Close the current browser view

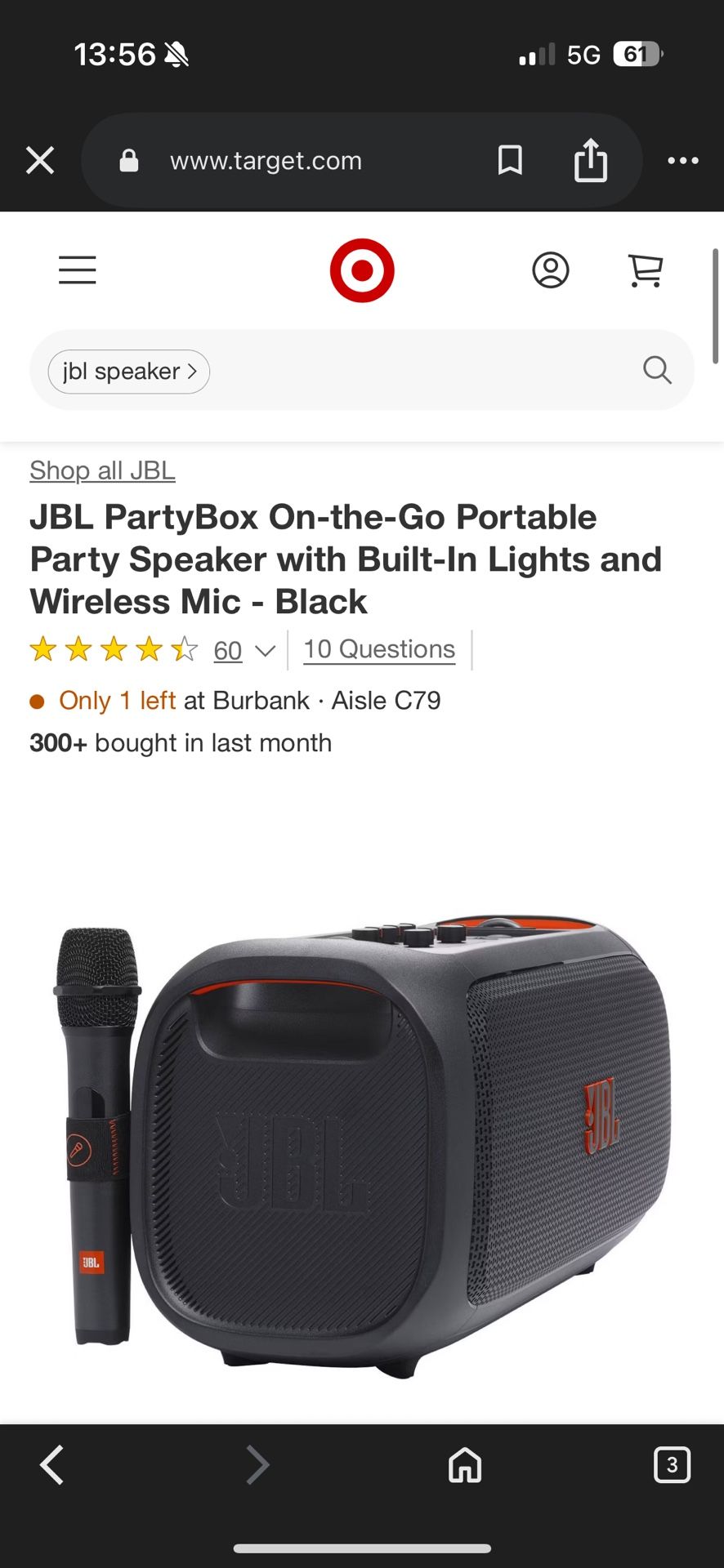[x=39, y=160]
